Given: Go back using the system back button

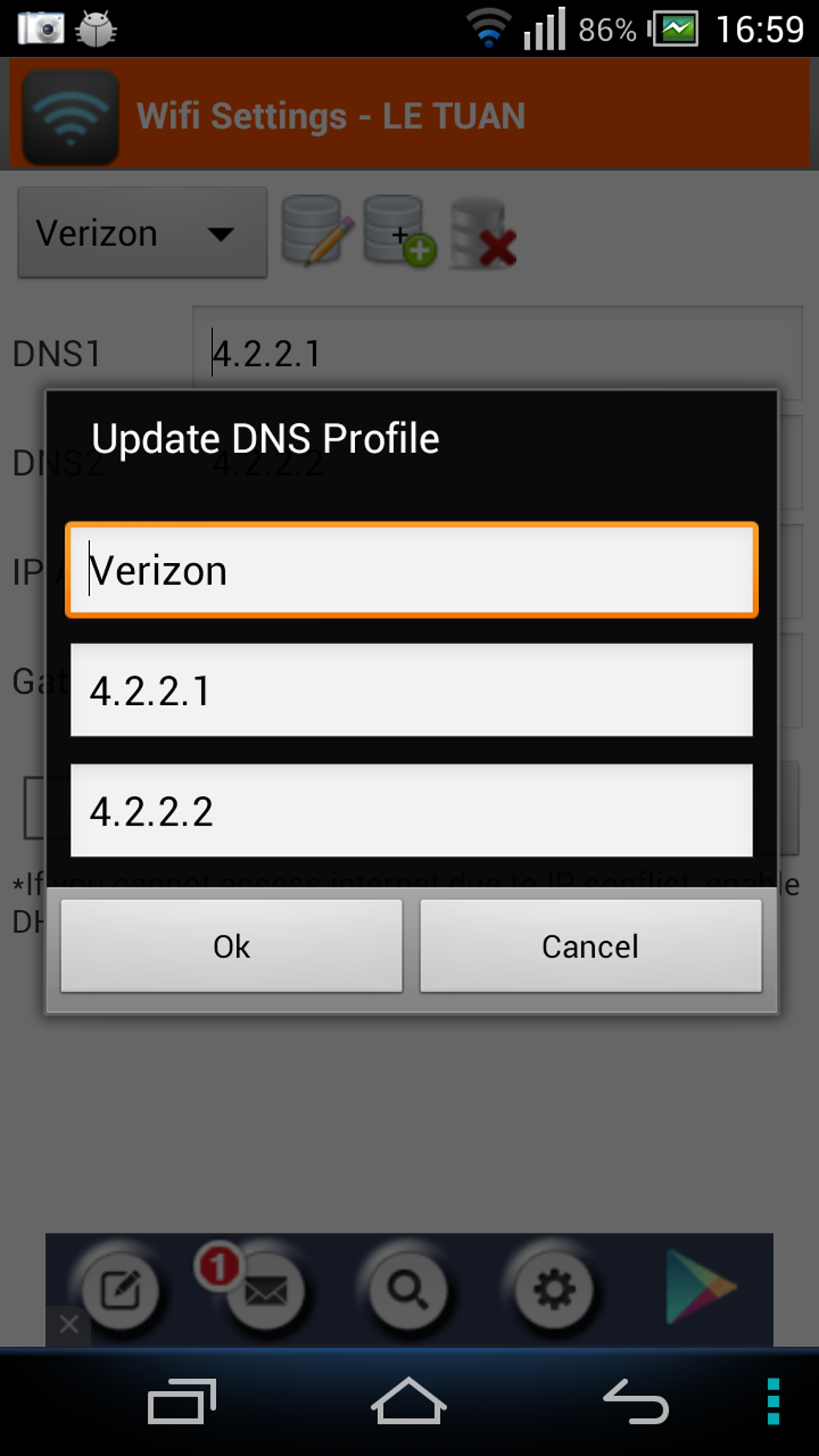Looking at the screenshot, I should coord(635,1401).
